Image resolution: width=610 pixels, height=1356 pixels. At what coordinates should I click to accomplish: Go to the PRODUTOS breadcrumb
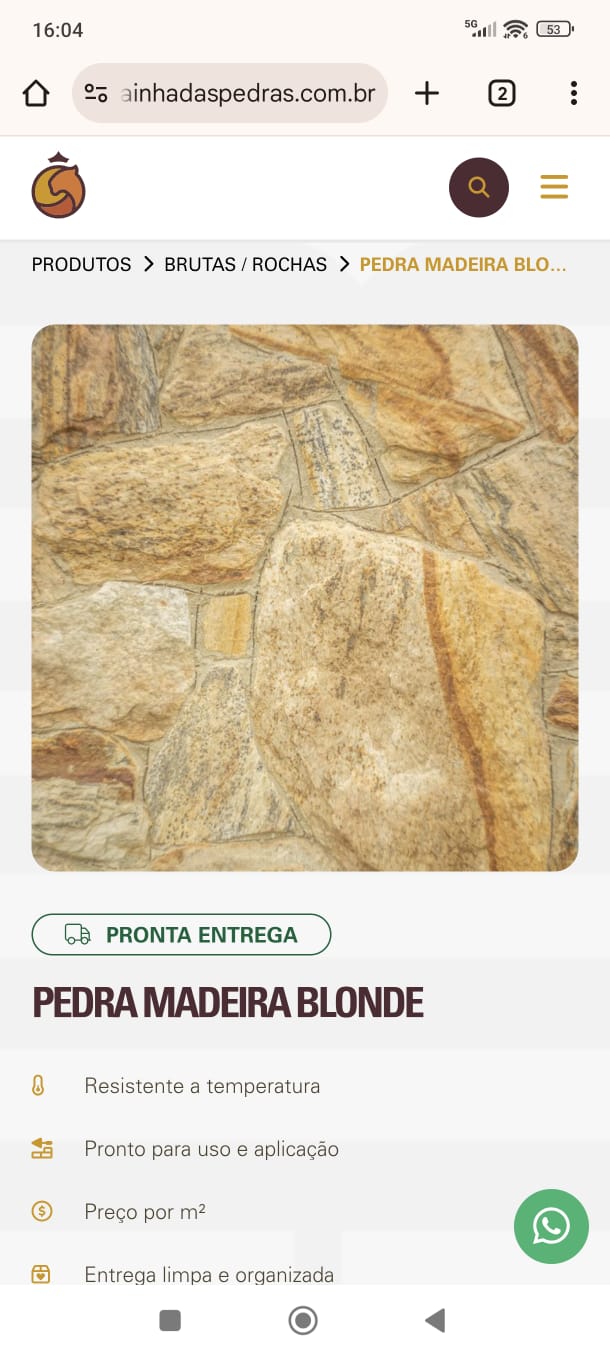81,265
